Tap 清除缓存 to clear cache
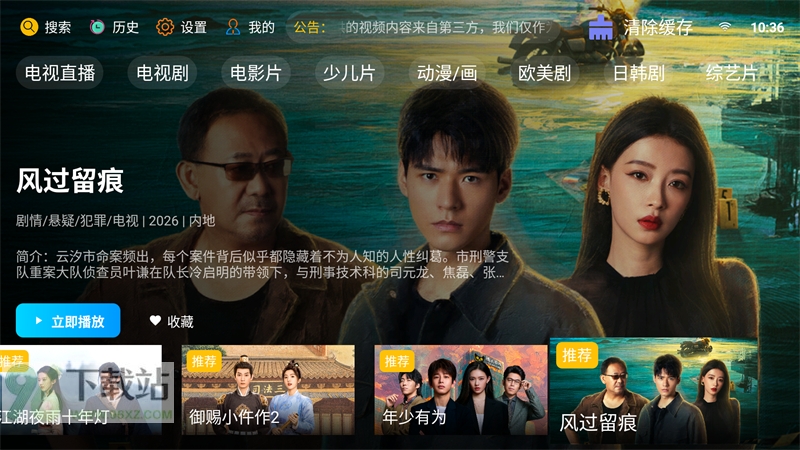Screen dimensions: 800x450 click(x=641, y=27)
